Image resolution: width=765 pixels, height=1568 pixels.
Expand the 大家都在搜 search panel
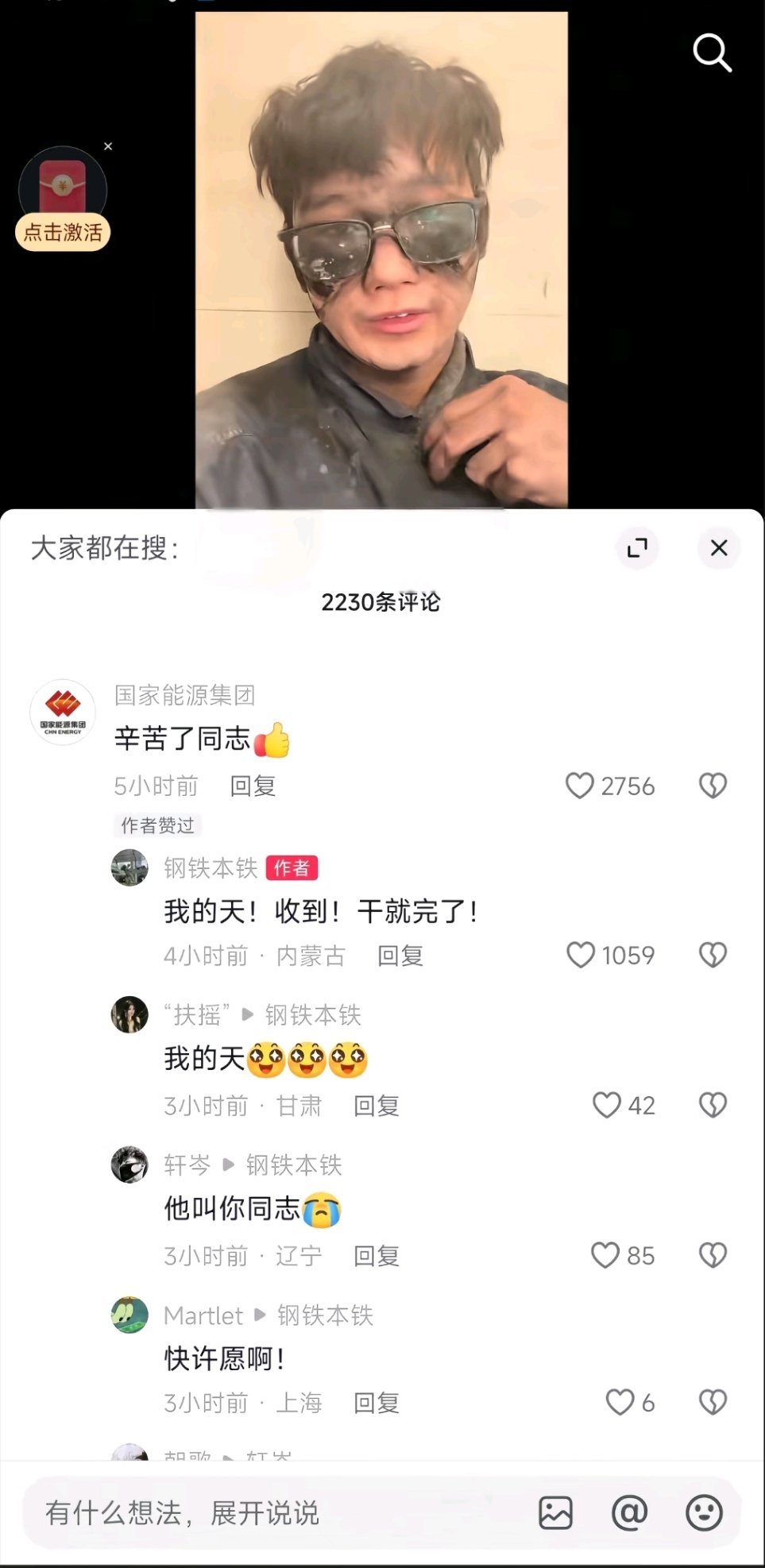point(636,548)
